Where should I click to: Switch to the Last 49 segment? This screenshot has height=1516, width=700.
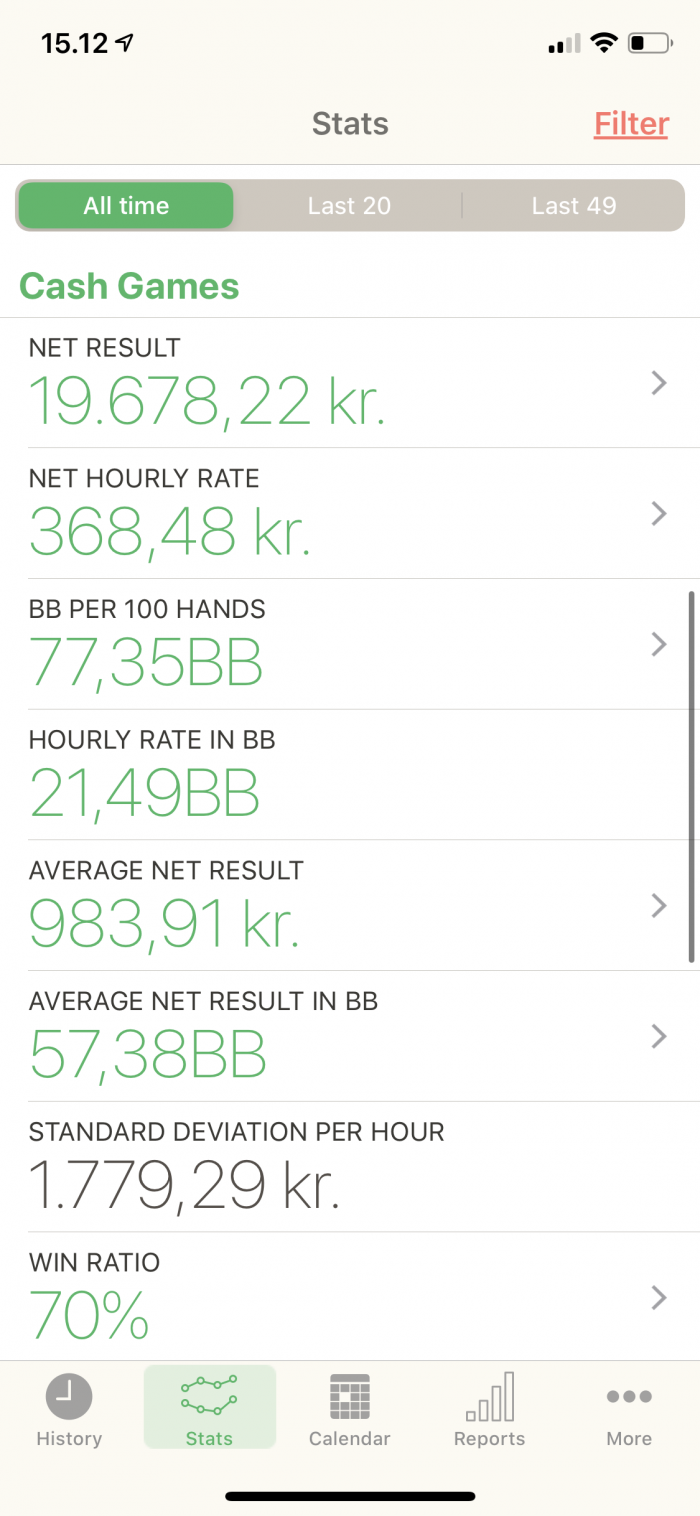coord(574,206)
